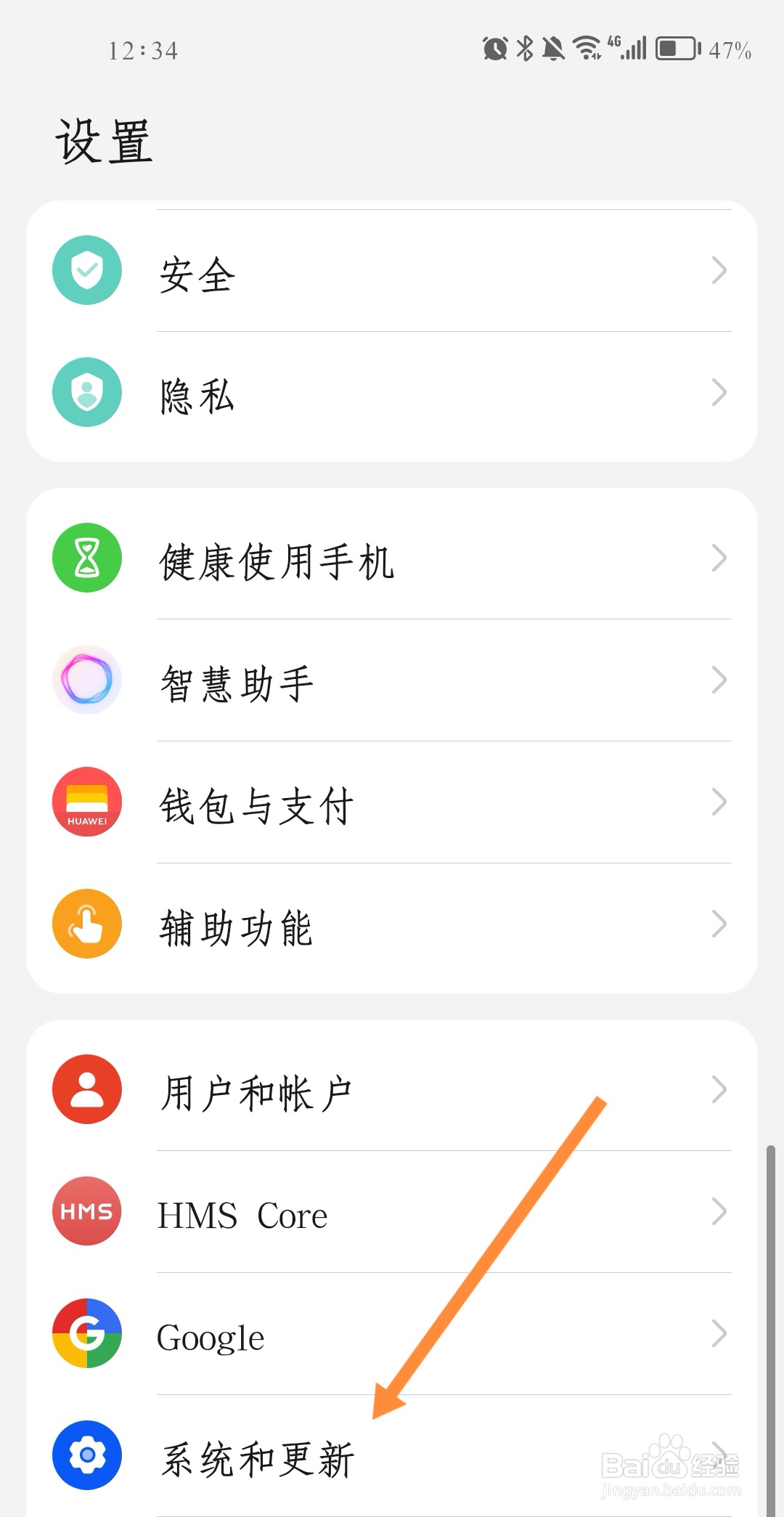This screenshot has width=784, height=1517.
Task: Open the Google settings row
Action: pyautogui.click(x=392, y=1334)
